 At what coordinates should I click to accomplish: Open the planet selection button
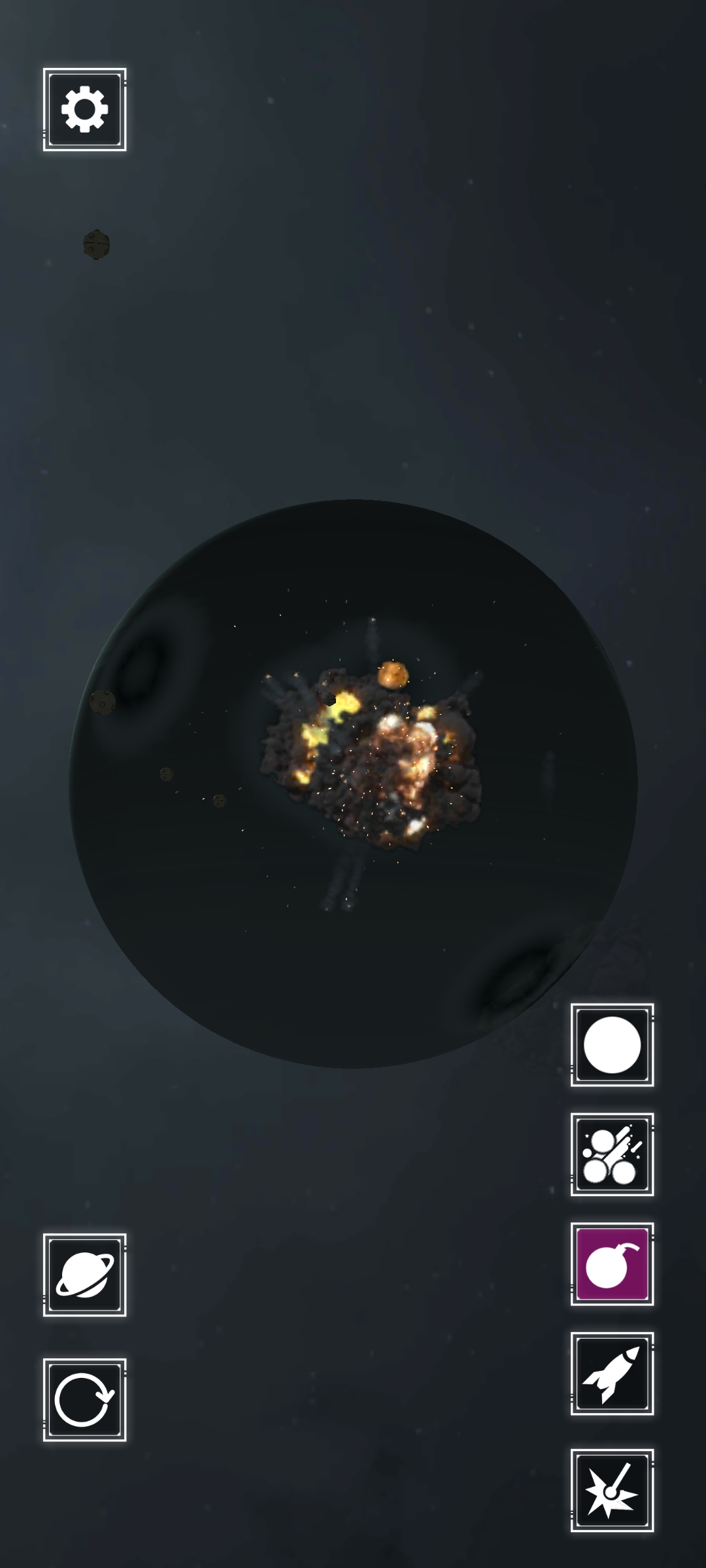(x=85, y=1275)
